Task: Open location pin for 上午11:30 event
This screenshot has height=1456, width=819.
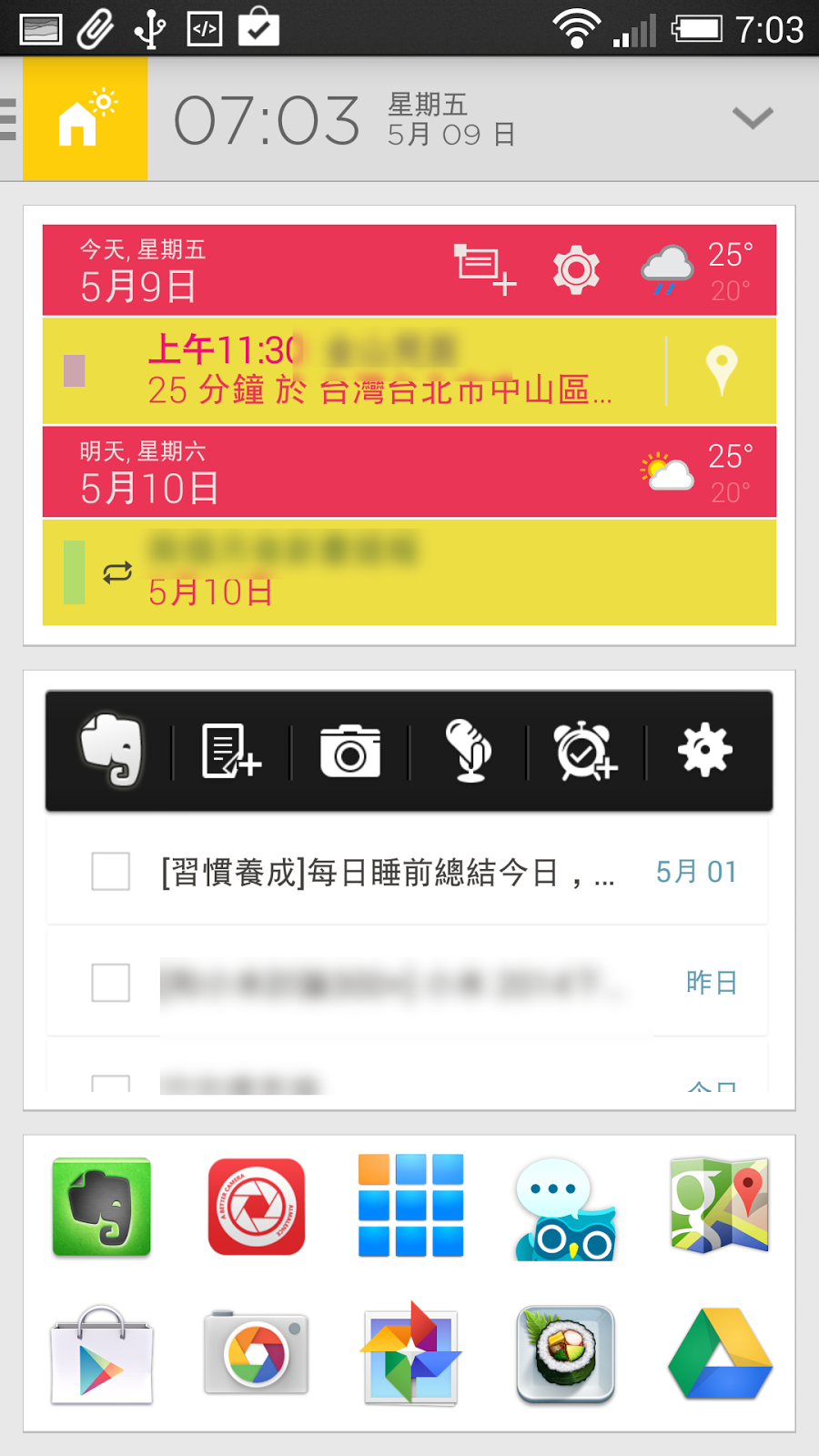Action: pyautogui.click(x=722, y=370)
